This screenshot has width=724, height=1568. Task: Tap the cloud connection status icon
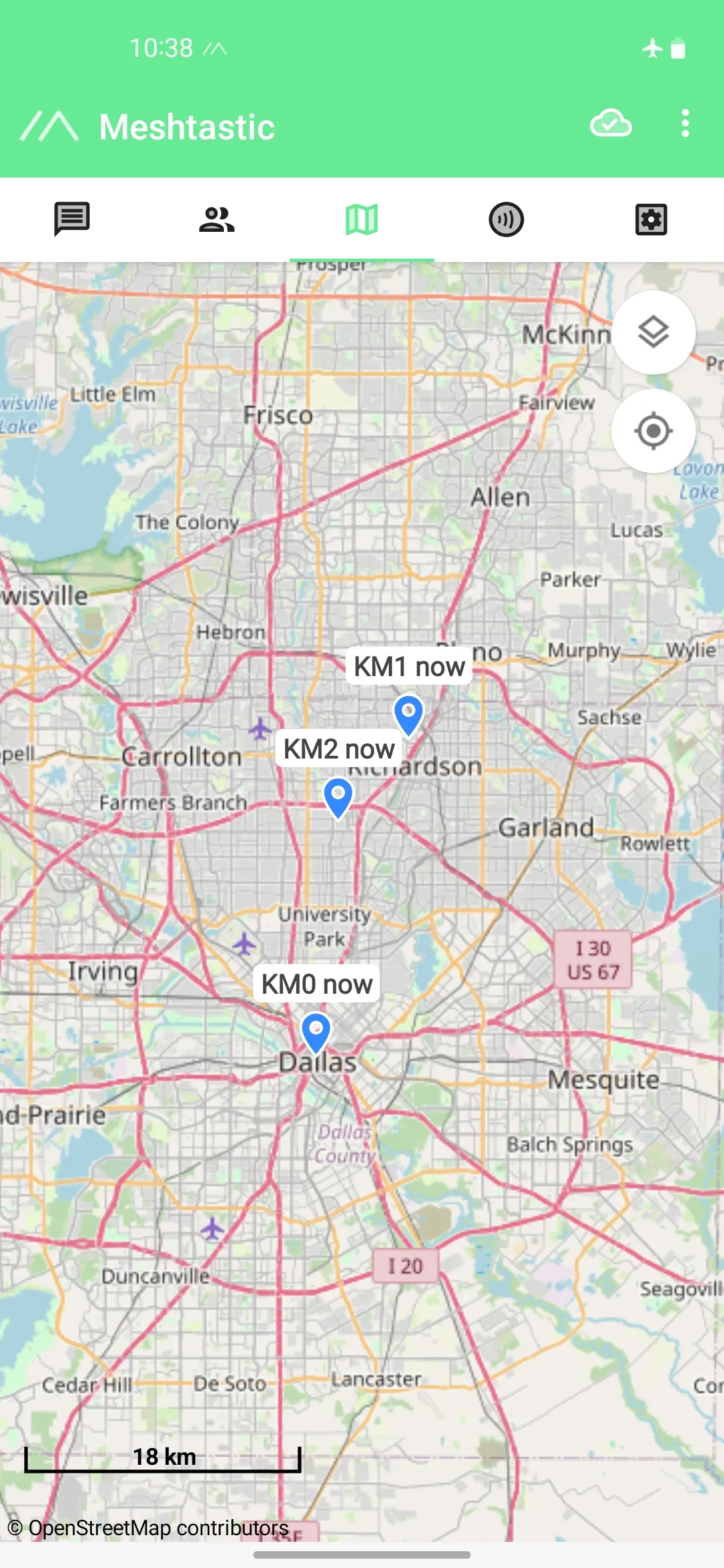610,124
